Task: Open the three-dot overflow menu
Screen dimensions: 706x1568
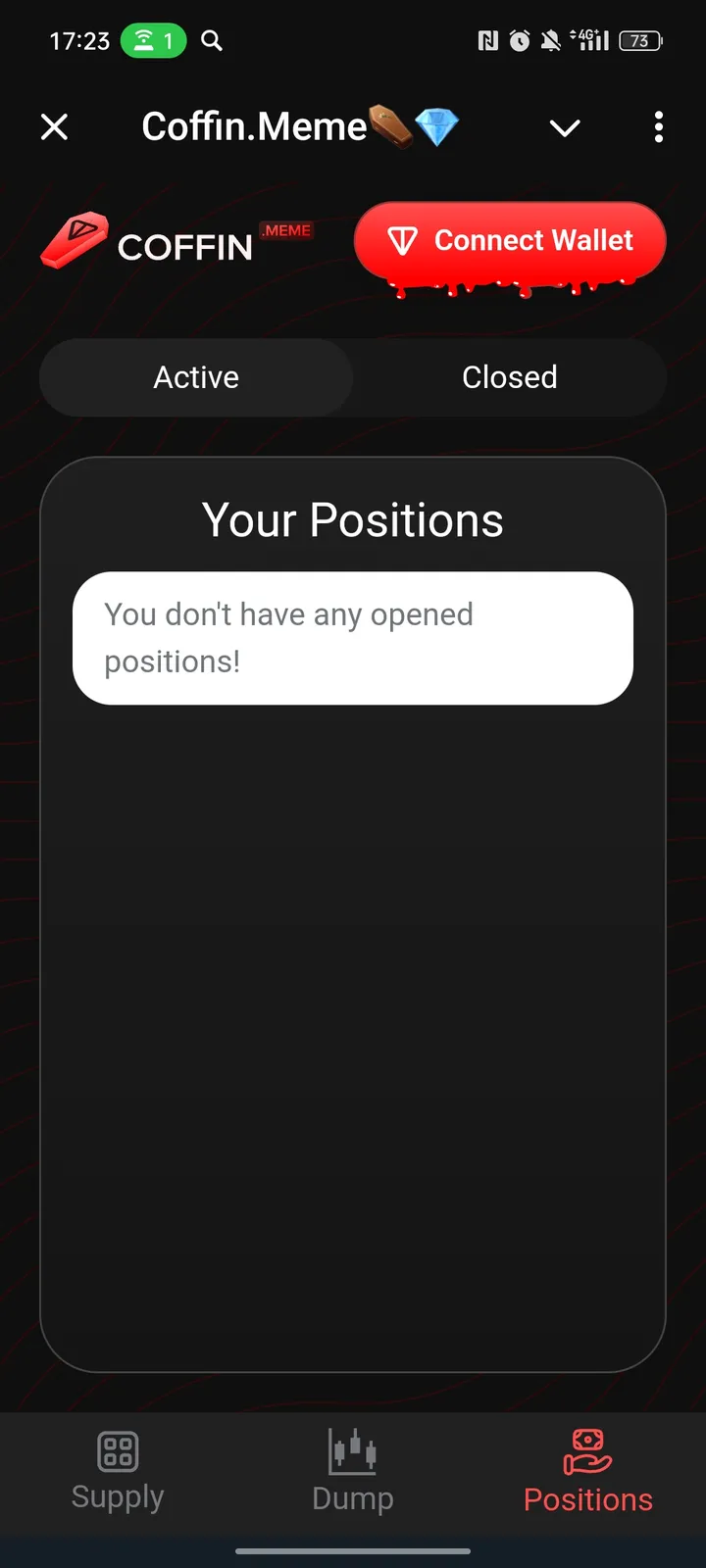Action: 658,127
